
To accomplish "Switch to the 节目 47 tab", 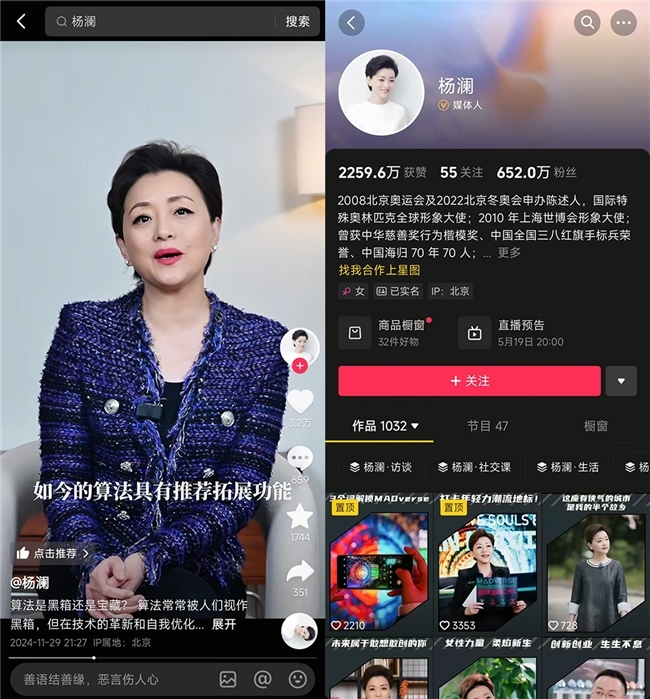I will 488,426.
